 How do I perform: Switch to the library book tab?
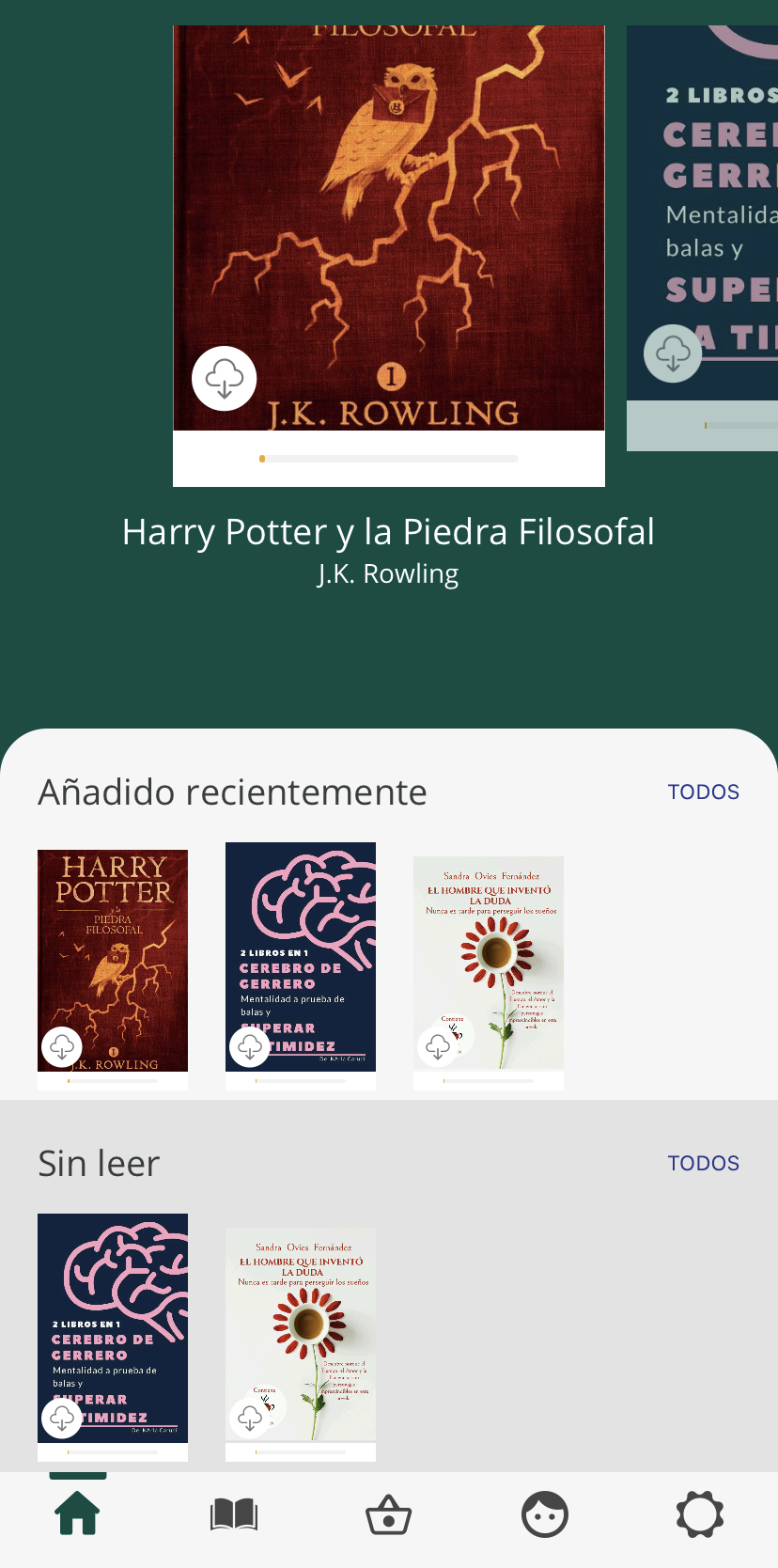tap(233, 1514)
